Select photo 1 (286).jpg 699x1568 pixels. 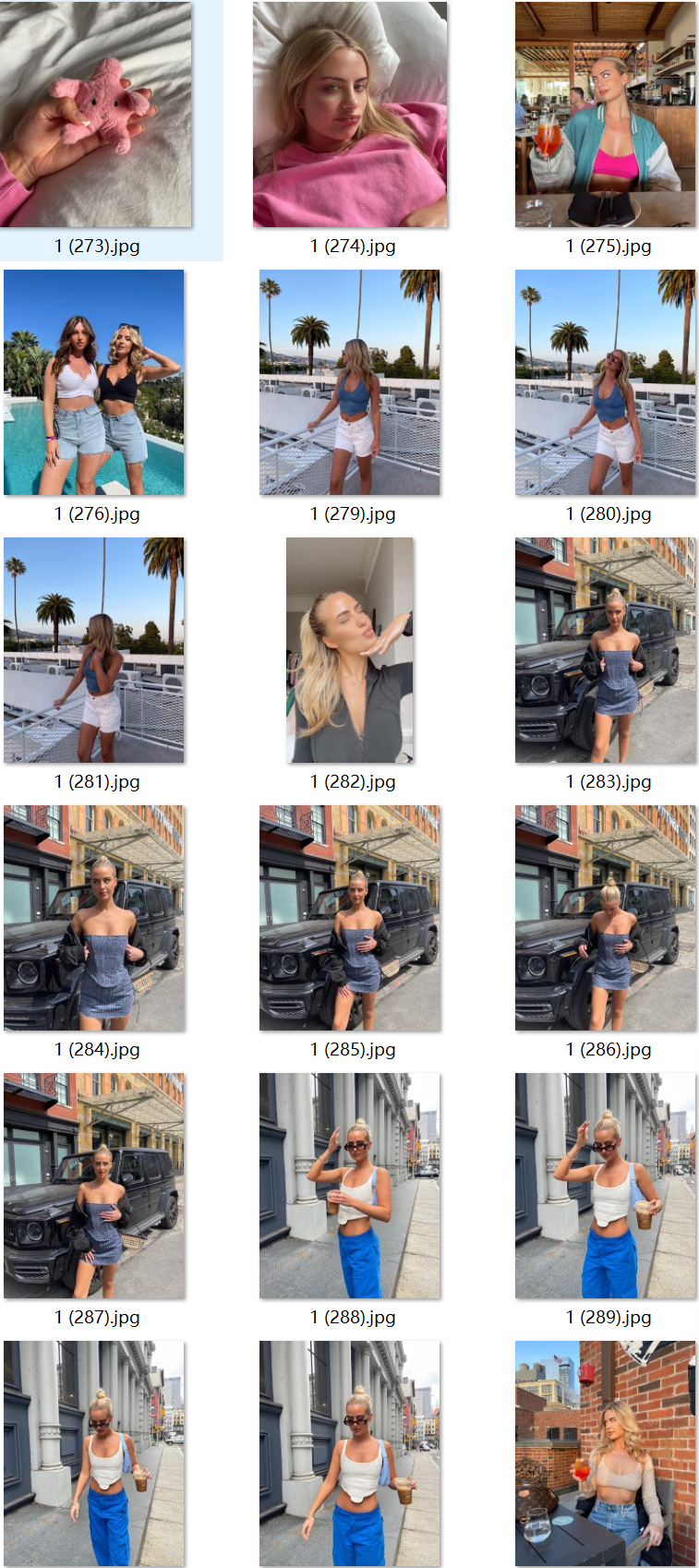pos(605,918)
